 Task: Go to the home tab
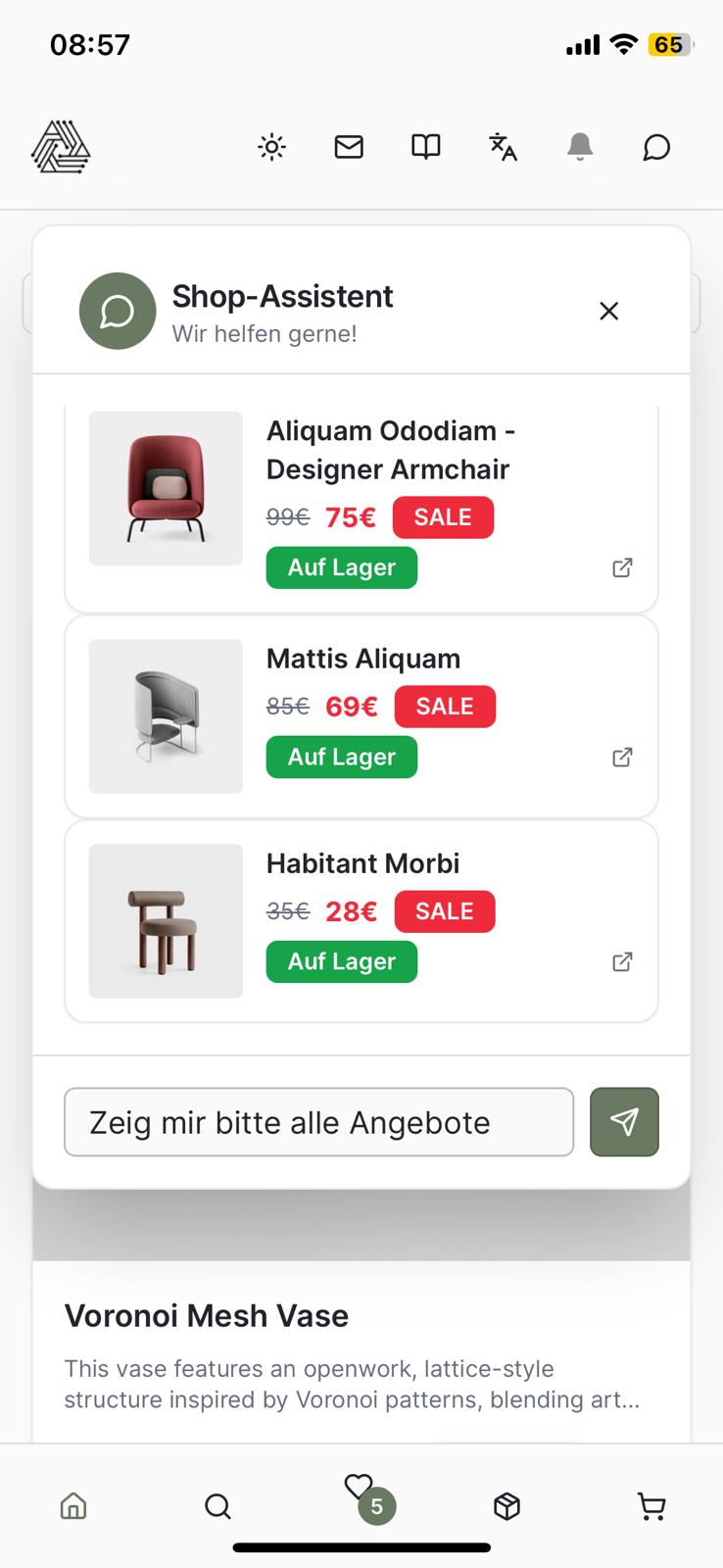(73, 1506)
